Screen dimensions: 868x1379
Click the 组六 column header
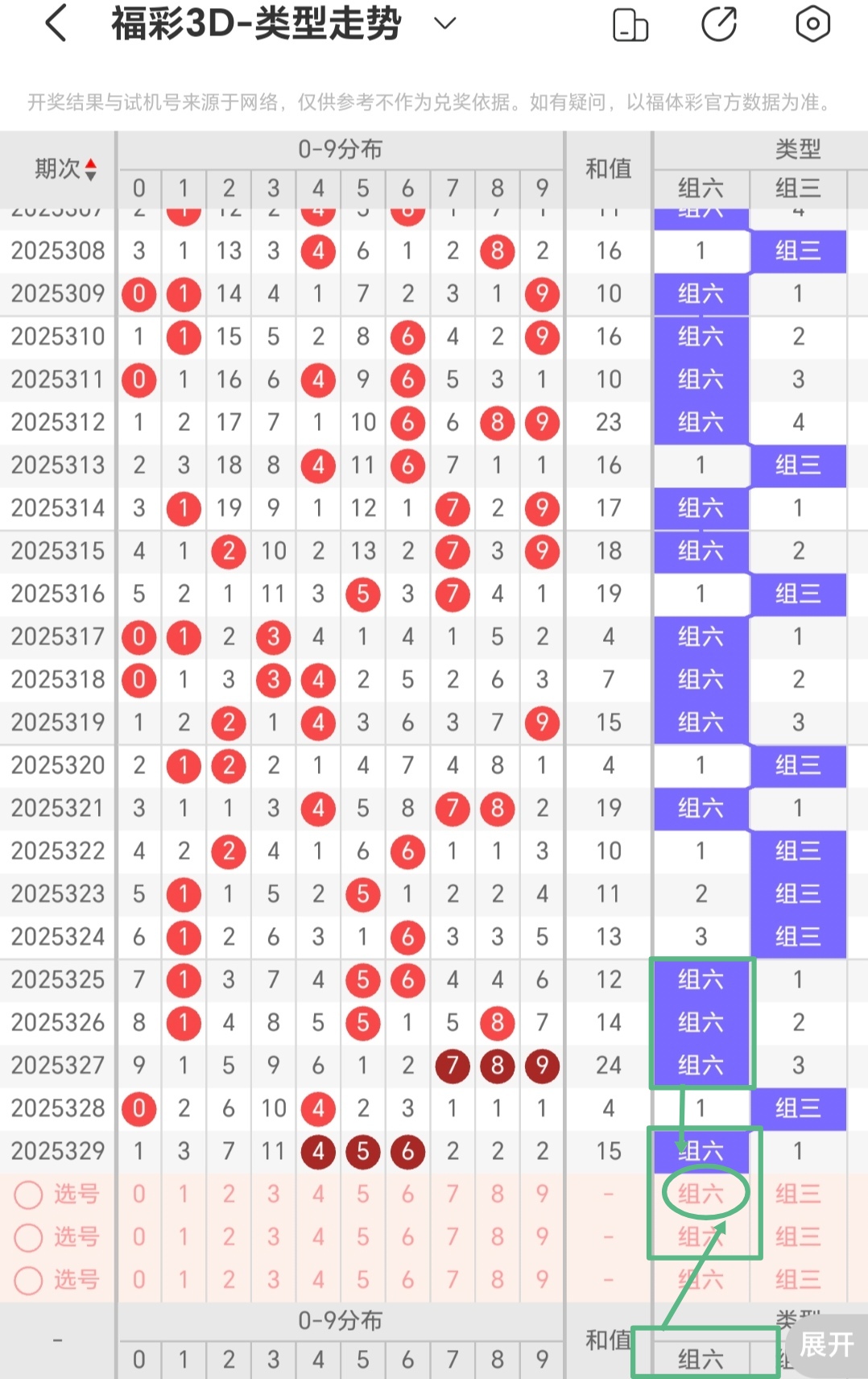tap(701, 188)
